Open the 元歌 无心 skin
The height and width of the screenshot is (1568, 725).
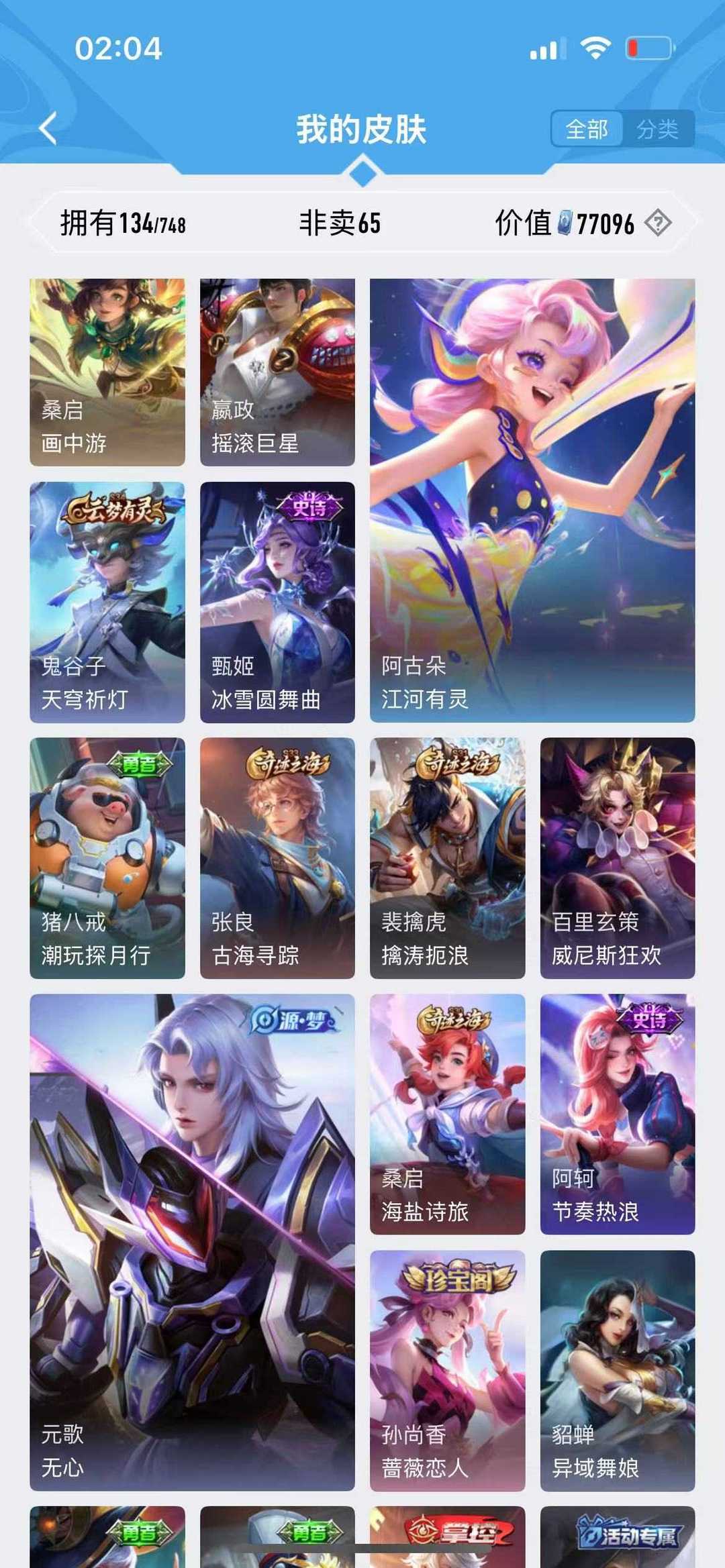click(x=192, y=1241)
